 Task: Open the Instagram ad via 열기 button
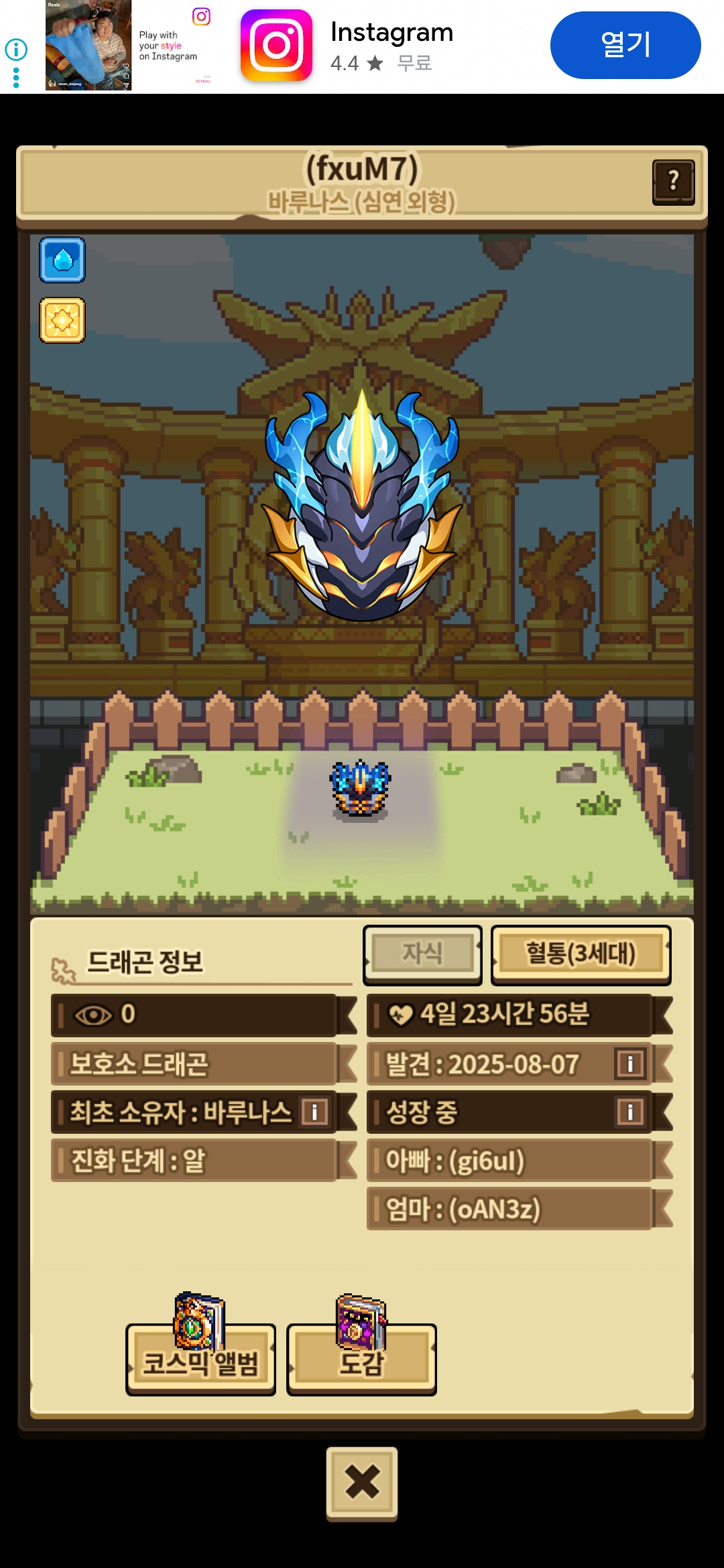pos(625,45)
